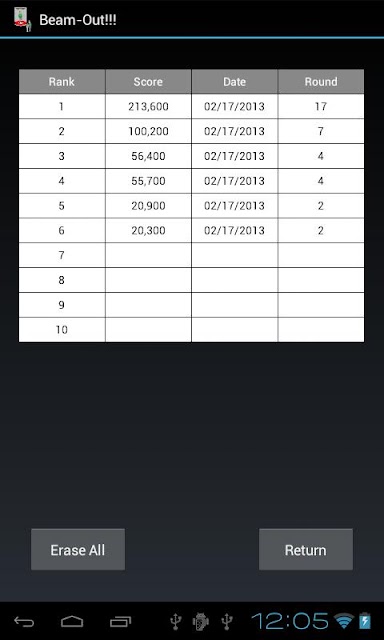The height and width of the screenshot is (640, 384).
Task: Return to the previous screen
Action: 306,549
